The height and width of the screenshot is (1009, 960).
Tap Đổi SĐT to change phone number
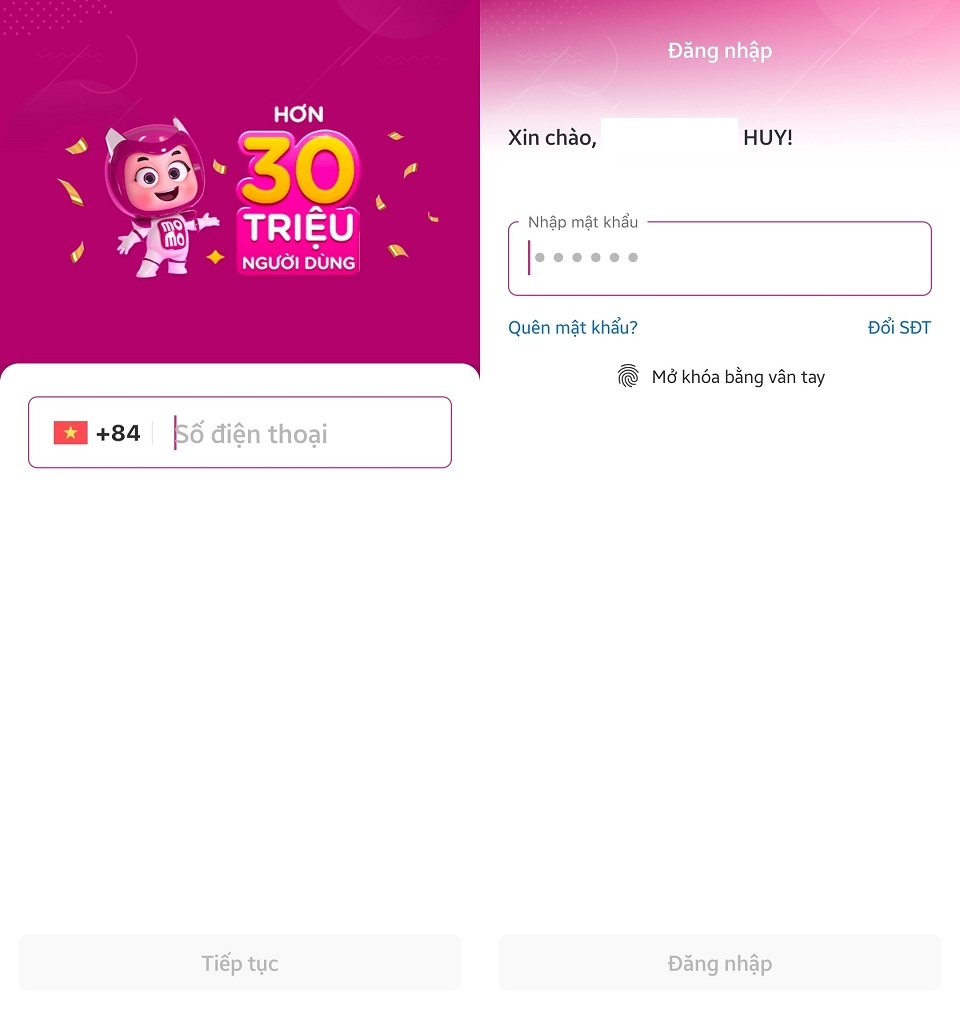[899, 327]
